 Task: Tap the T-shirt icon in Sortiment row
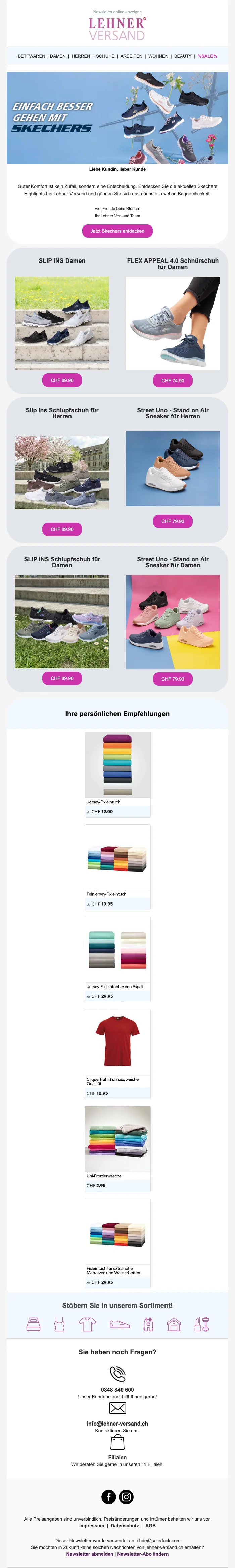point(87,1323)
